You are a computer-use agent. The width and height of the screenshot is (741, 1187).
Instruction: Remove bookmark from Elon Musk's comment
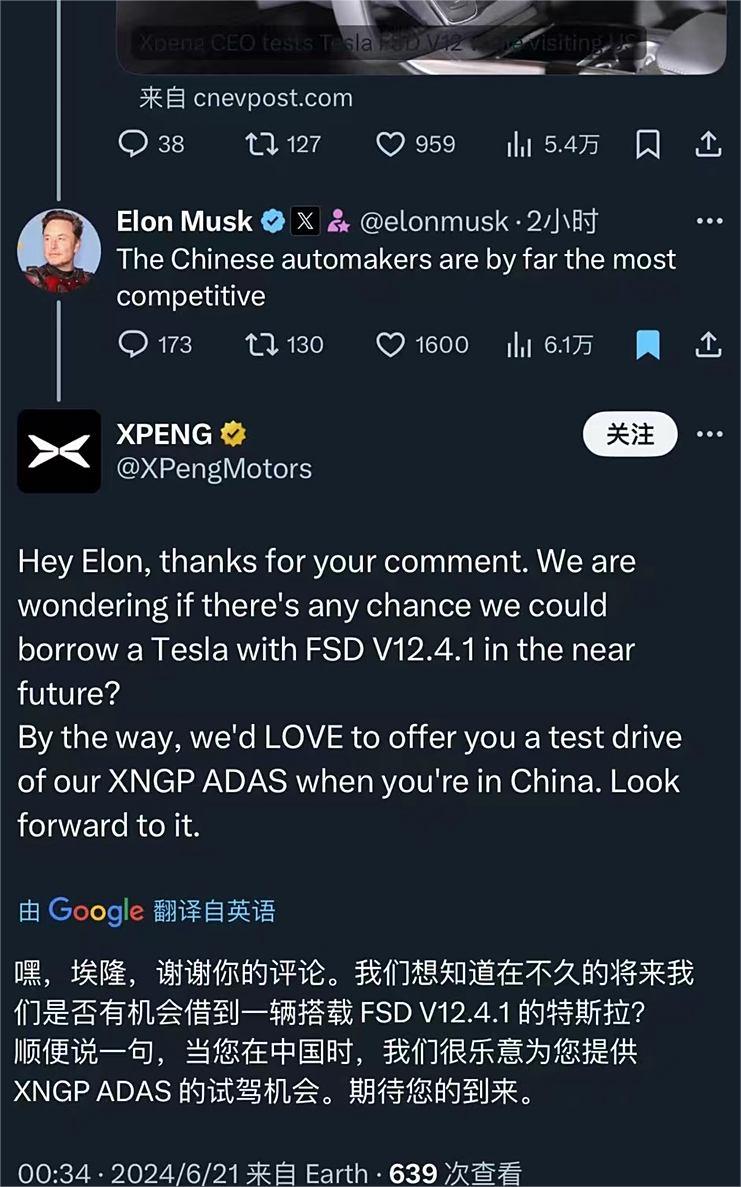(x=648, y=346)
